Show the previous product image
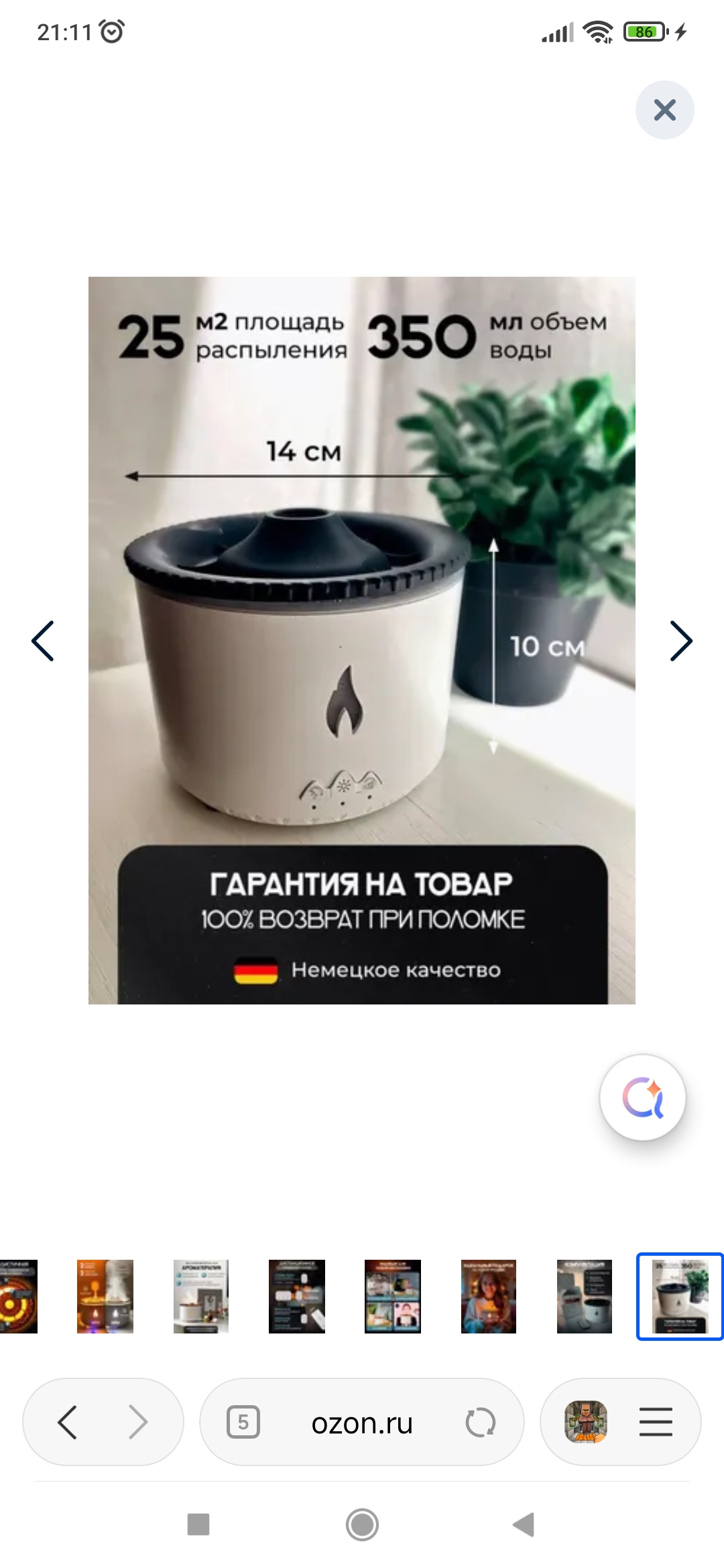Viewport: 724px width, 1568px height. click(43, 641)
